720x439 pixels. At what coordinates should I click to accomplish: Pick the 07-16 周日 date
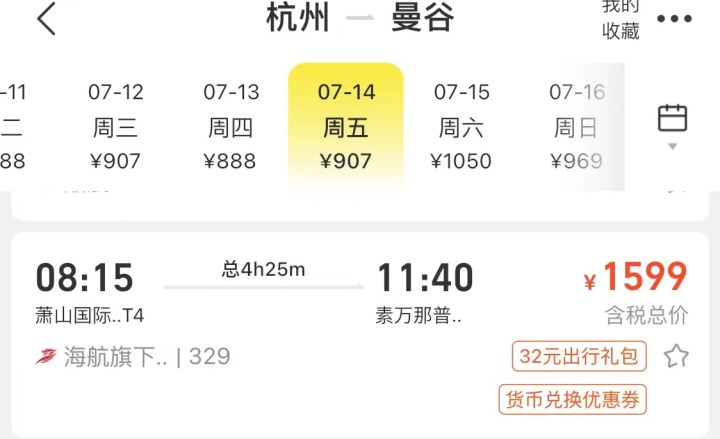[x=576, y=127]
